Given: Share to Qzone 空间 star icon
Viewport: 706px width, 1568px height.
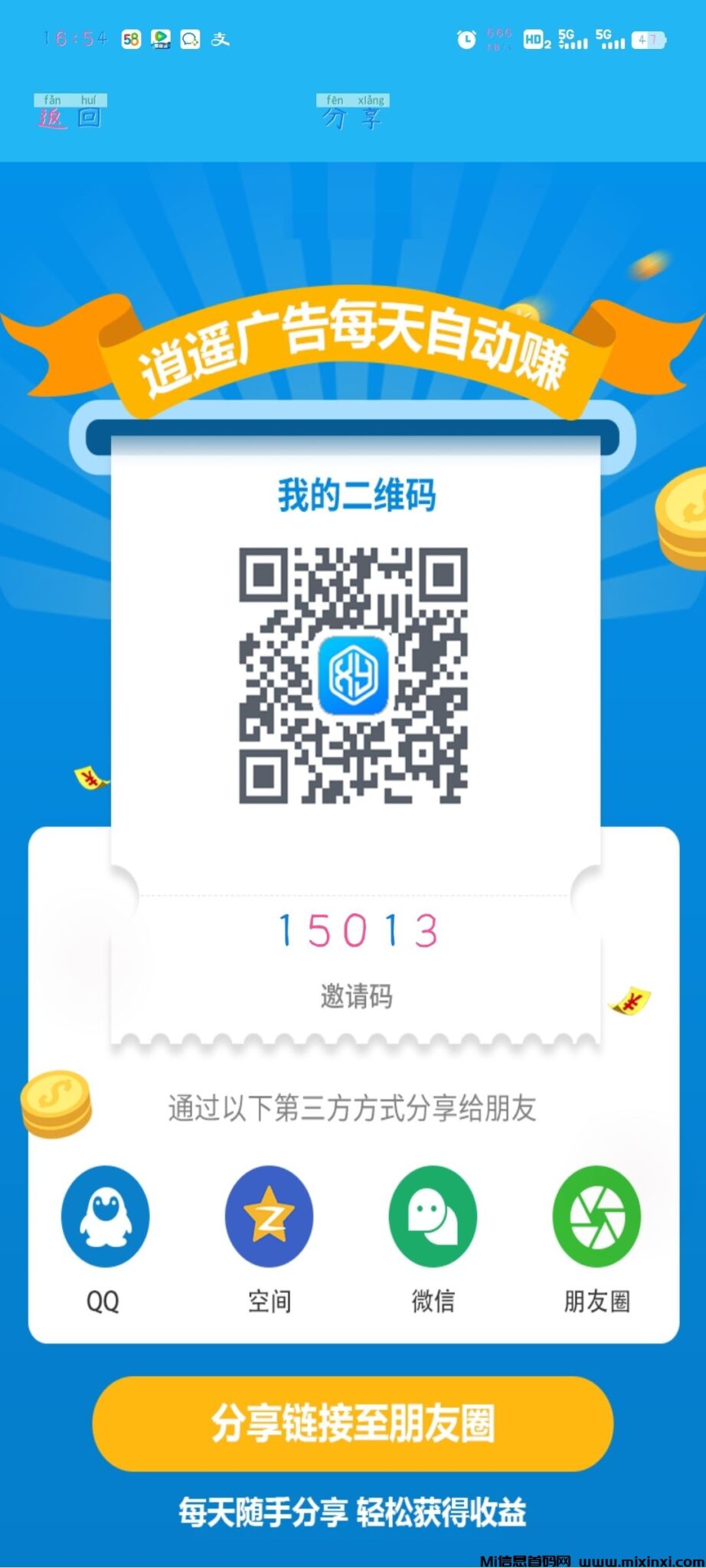Looking at the screenshot, I should 268,1217.
